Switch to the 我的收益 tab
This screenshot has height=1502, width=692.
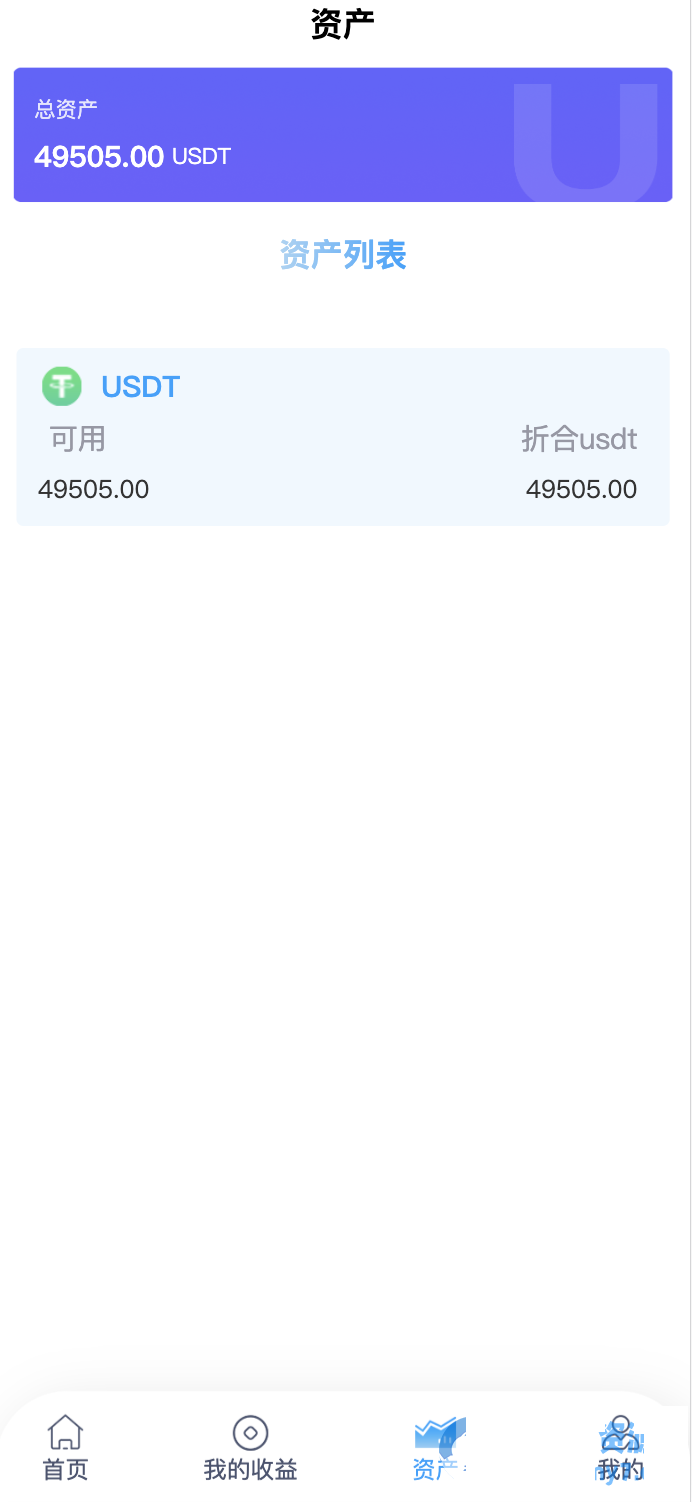pos(250,1447)
